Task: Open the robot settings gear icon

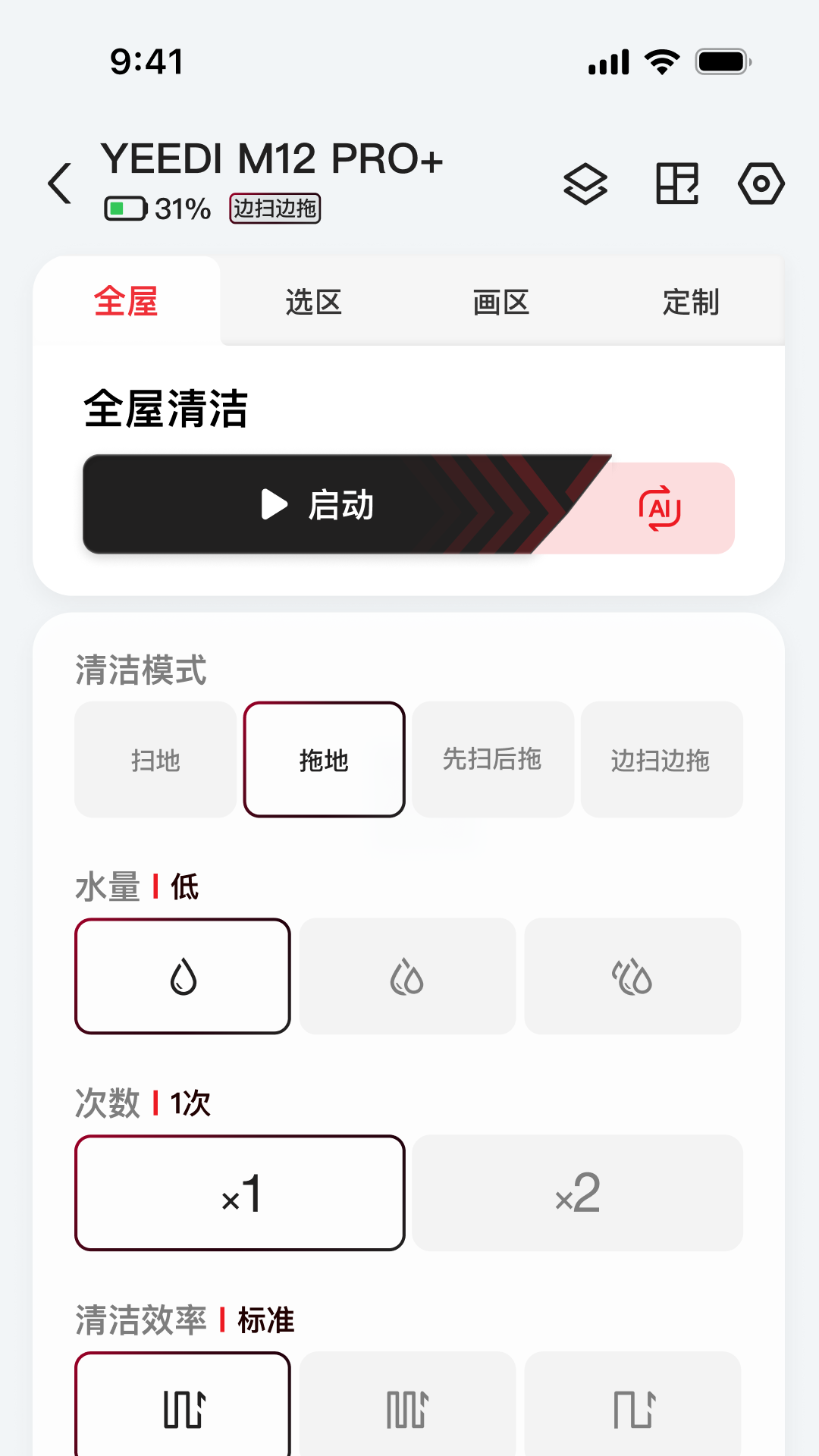Action: click(761, 184)
